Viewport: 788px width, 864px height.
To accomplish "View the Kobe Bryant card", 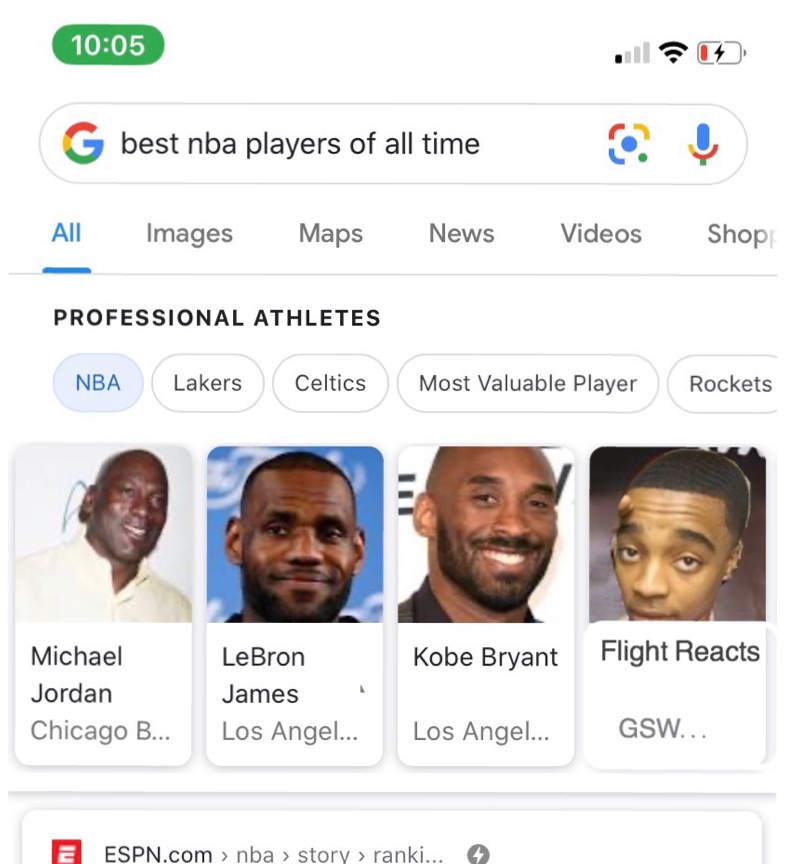I will 486,605.
